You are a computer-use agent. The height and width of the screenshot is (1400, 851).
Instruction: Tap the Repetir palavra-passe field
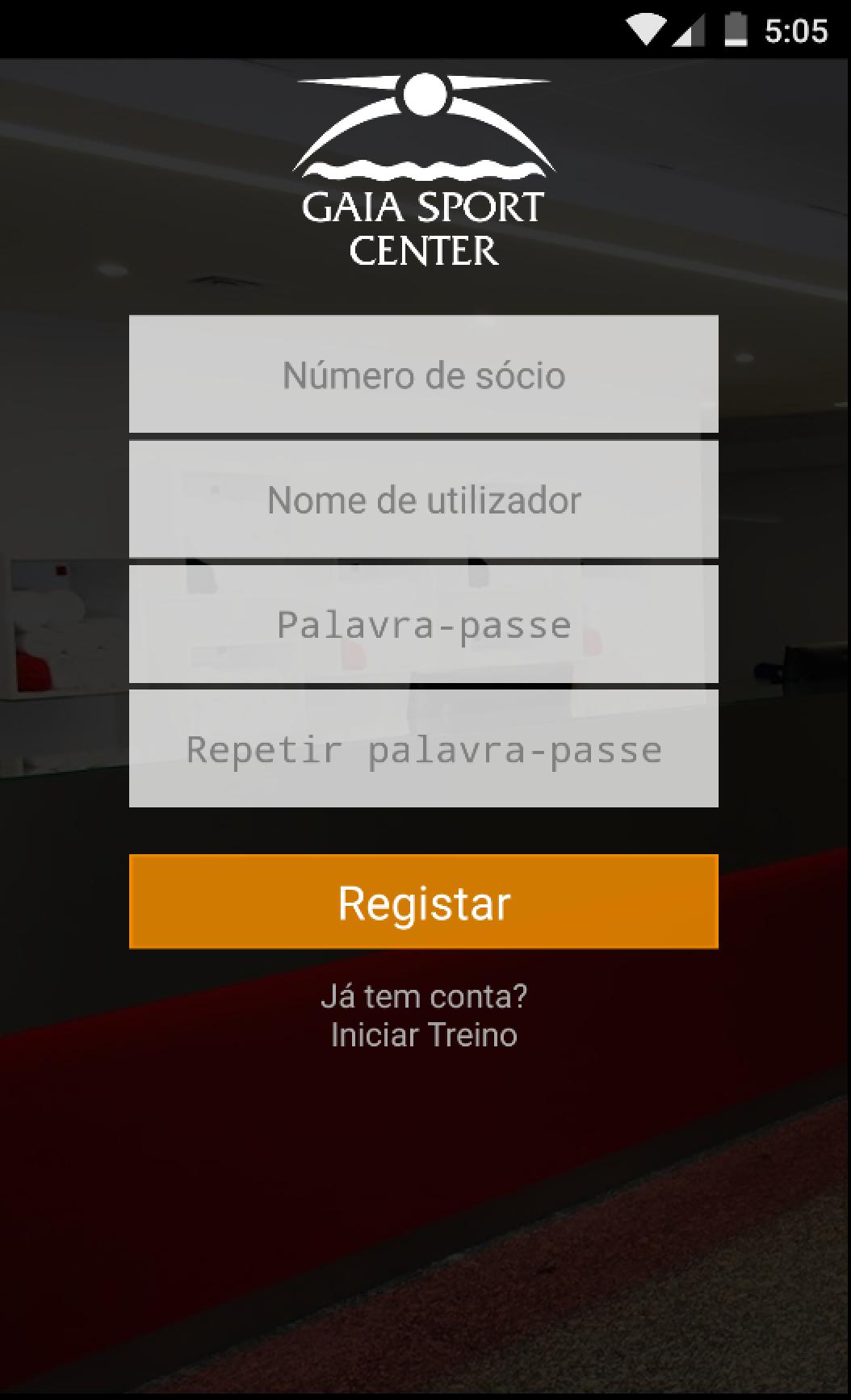(423, 748)
